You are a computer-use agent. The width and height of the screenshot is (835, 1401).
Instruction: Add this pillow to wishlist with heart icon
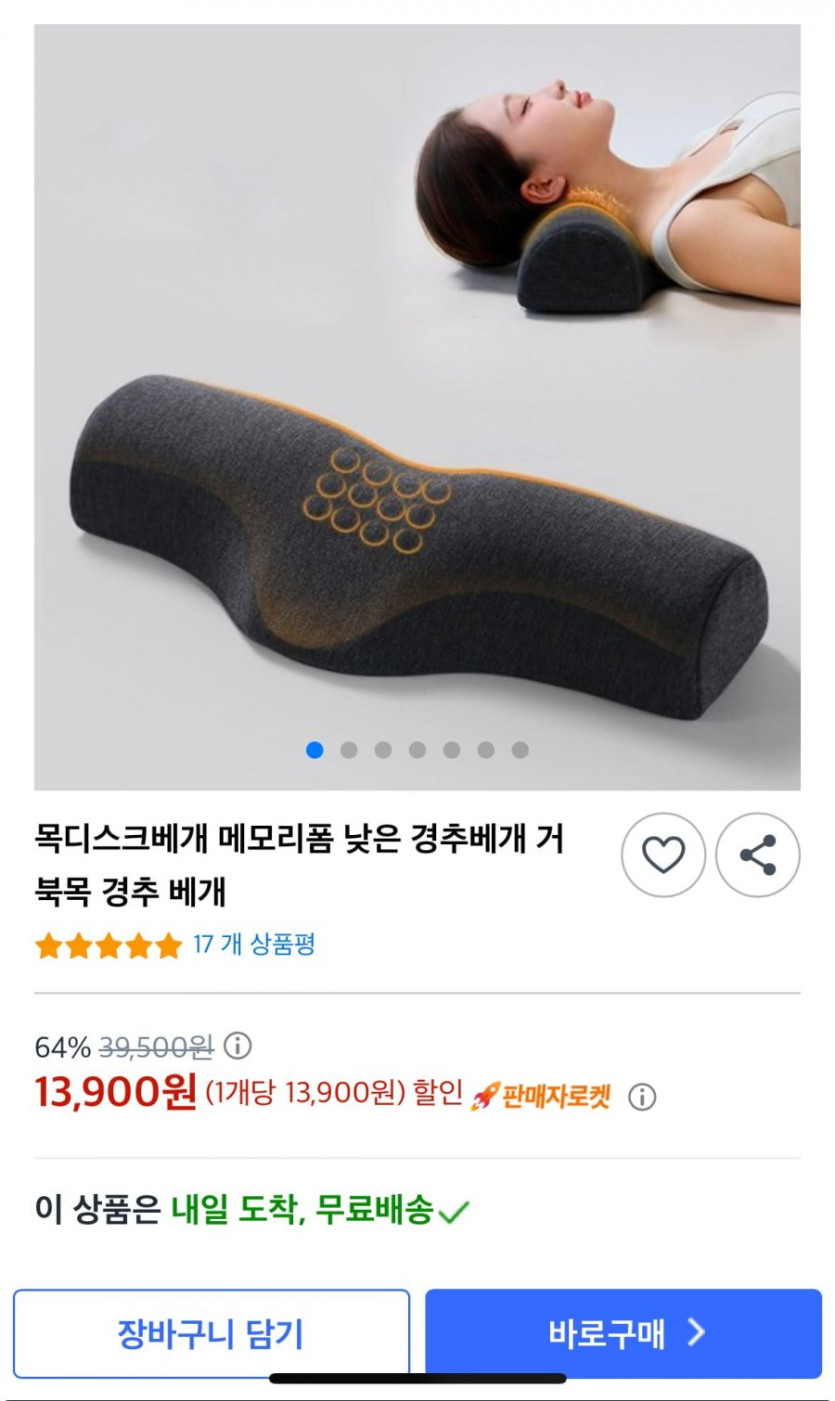click(x=663, y=855)
